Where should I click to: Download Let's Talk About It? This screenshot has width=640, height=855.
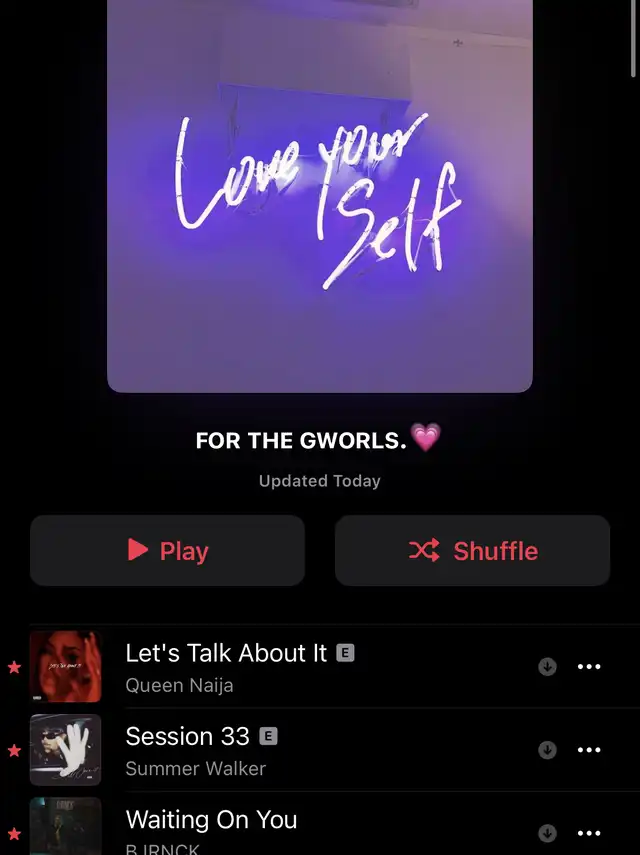click(547, 666)
